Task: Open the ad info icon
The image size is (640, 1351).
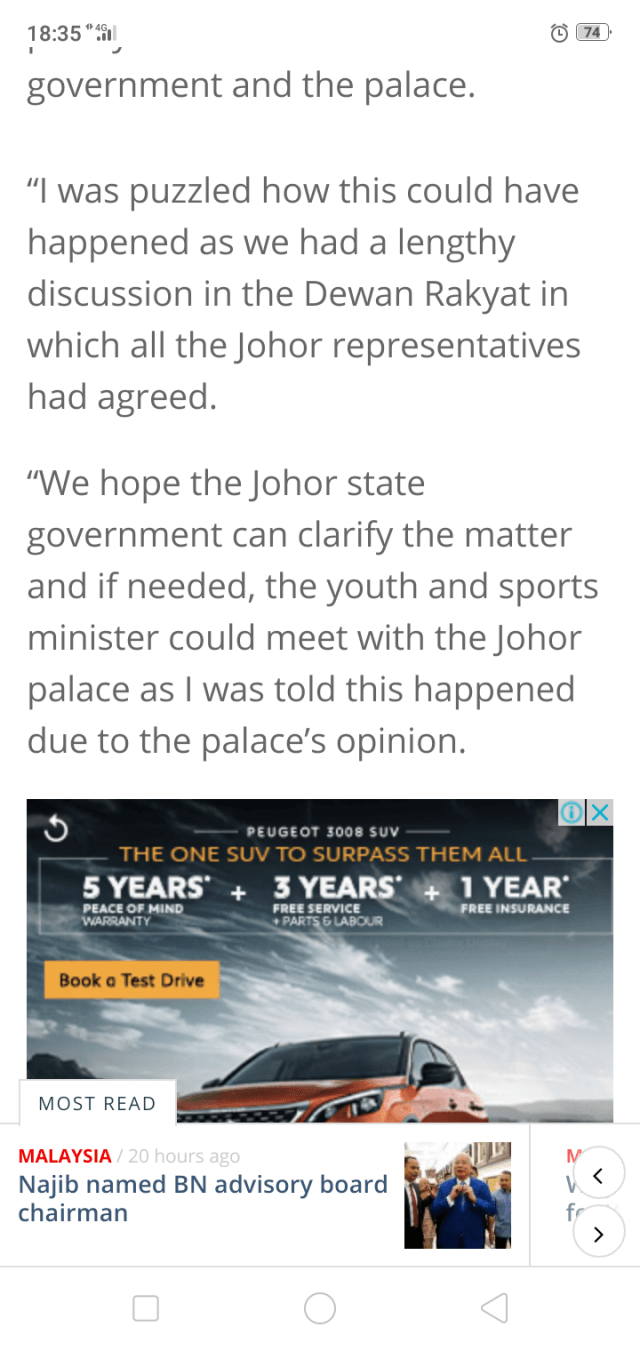Action: (571, 812)
